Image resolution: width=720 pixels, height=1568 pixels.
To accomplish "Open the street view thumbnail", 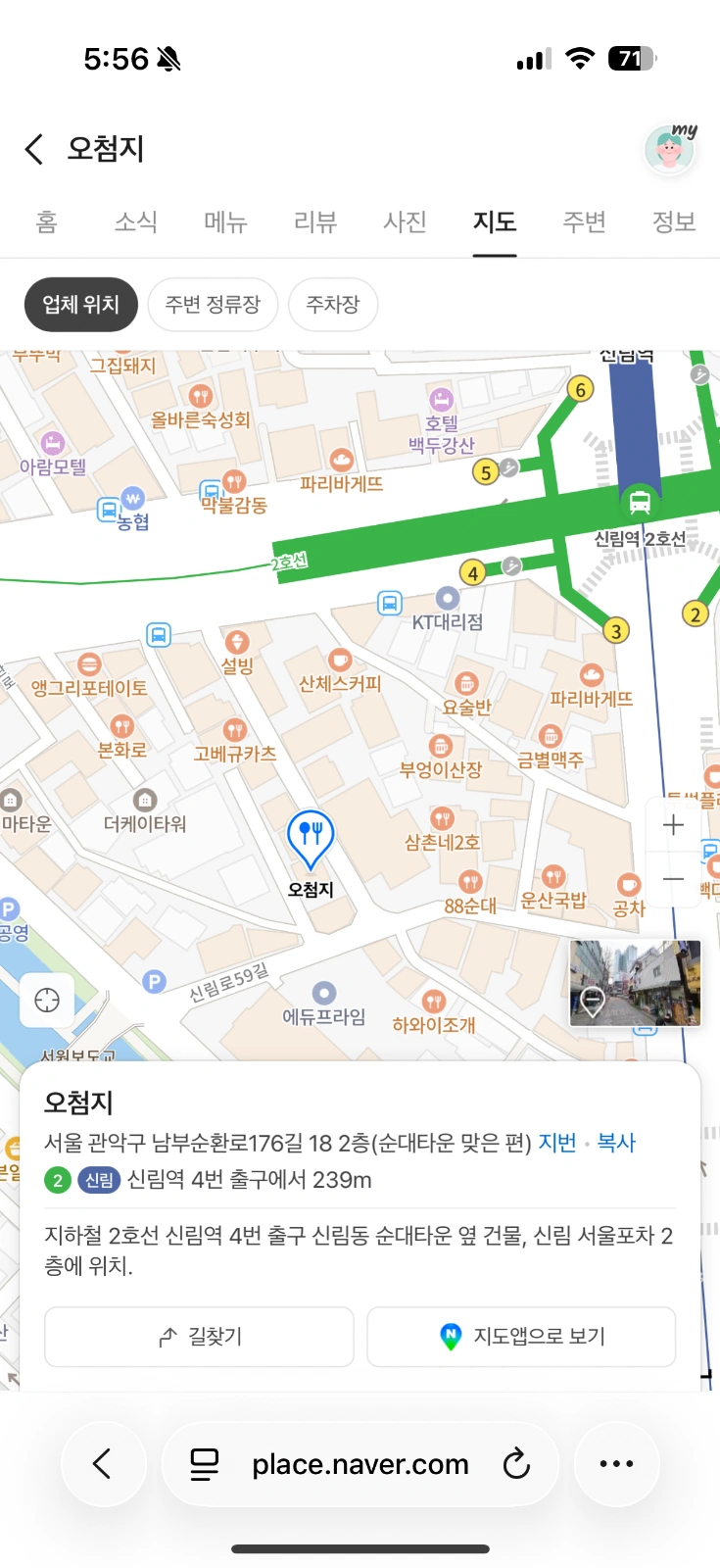I will point(636,983).
